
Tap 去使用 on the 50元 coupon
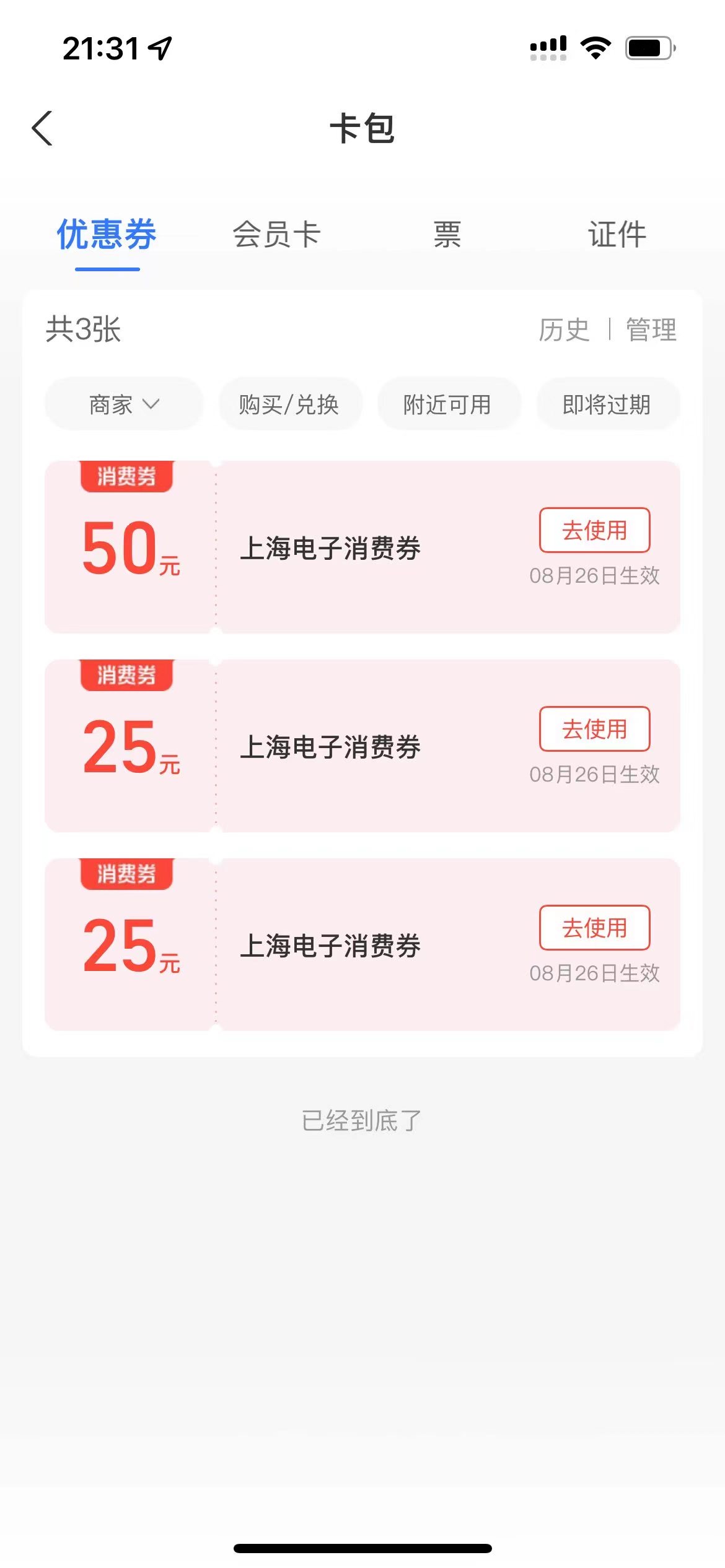coord(594,530)
